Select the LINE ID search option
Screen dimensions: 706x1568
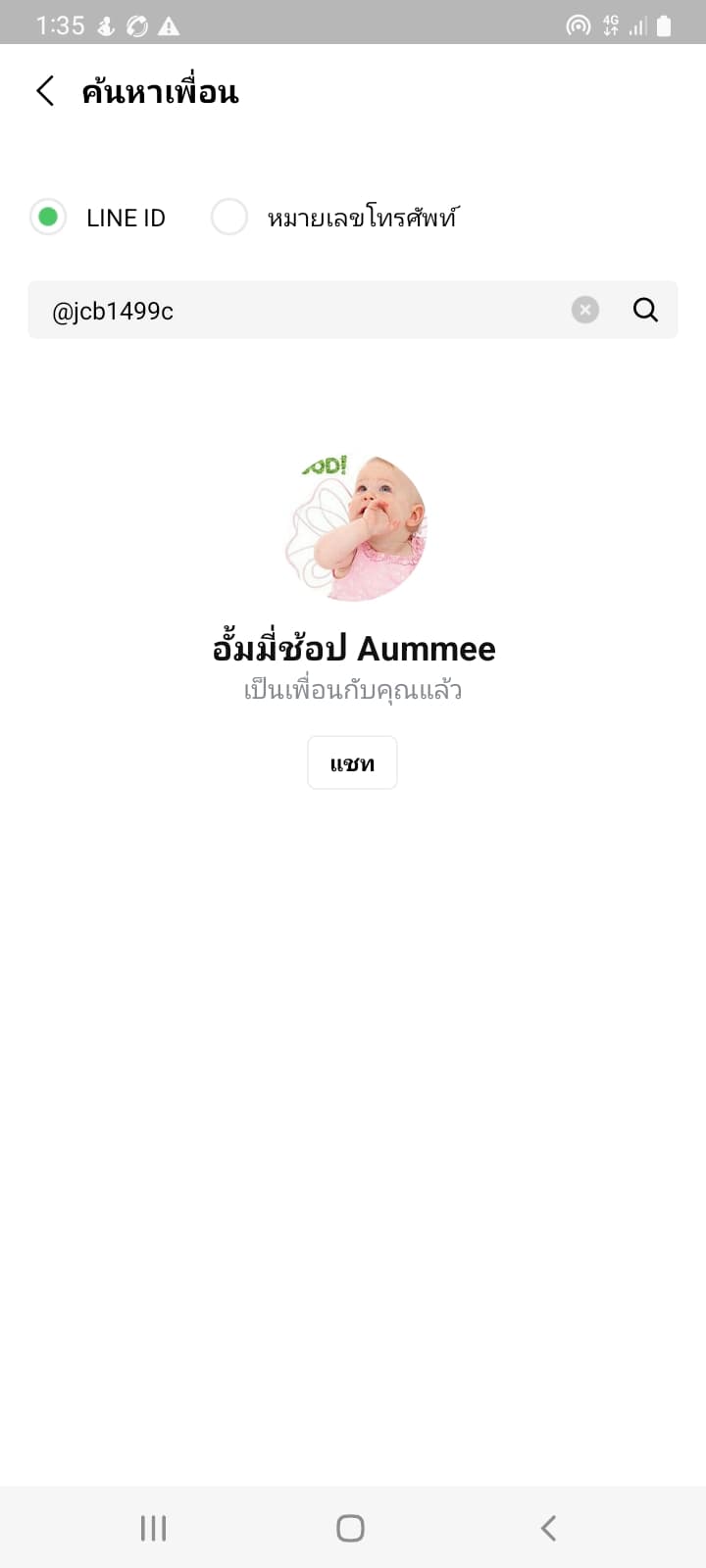tap(48, 218)
